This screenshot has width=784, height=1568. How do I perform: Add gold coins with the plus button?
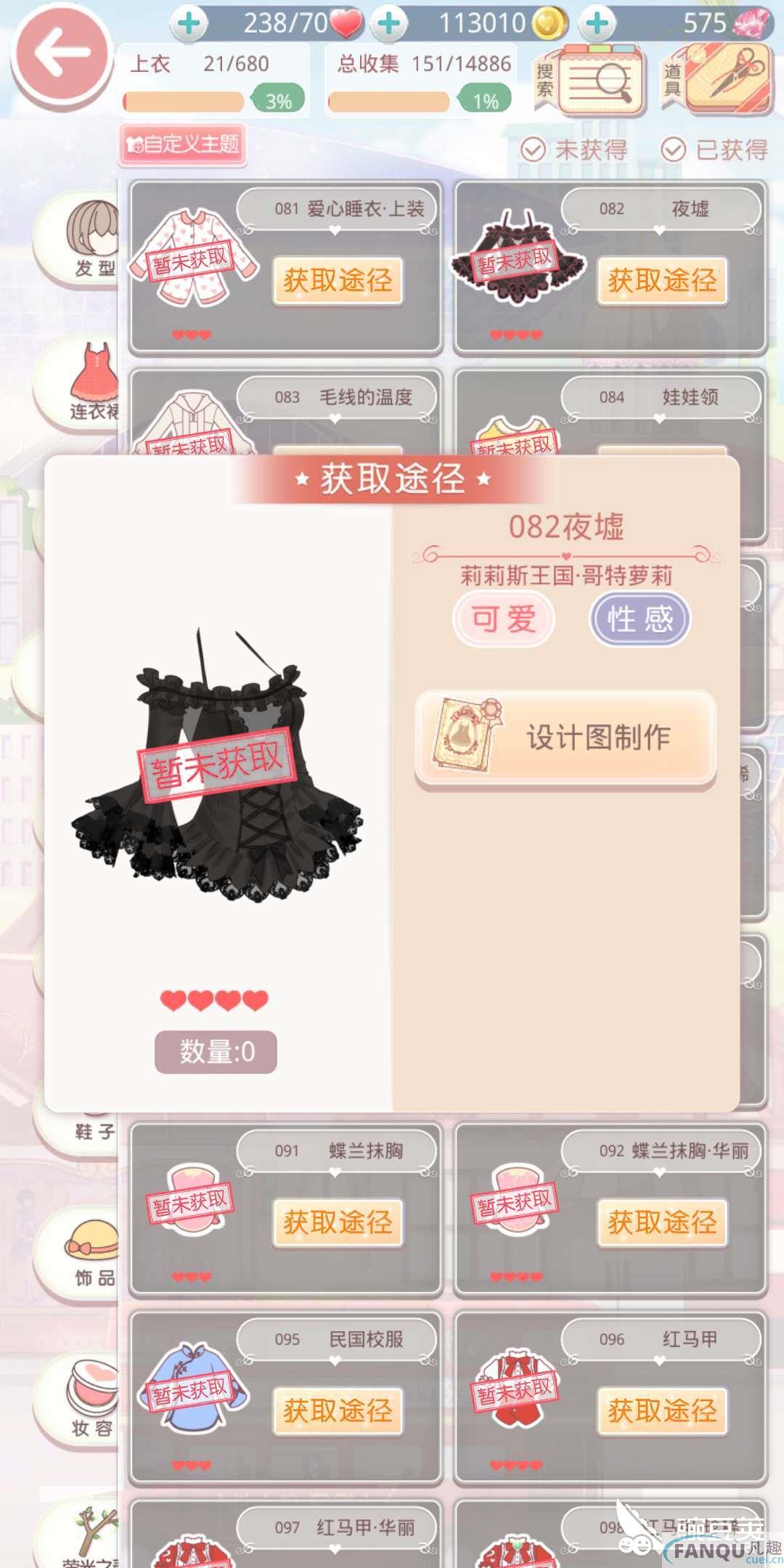coord(389,24)
